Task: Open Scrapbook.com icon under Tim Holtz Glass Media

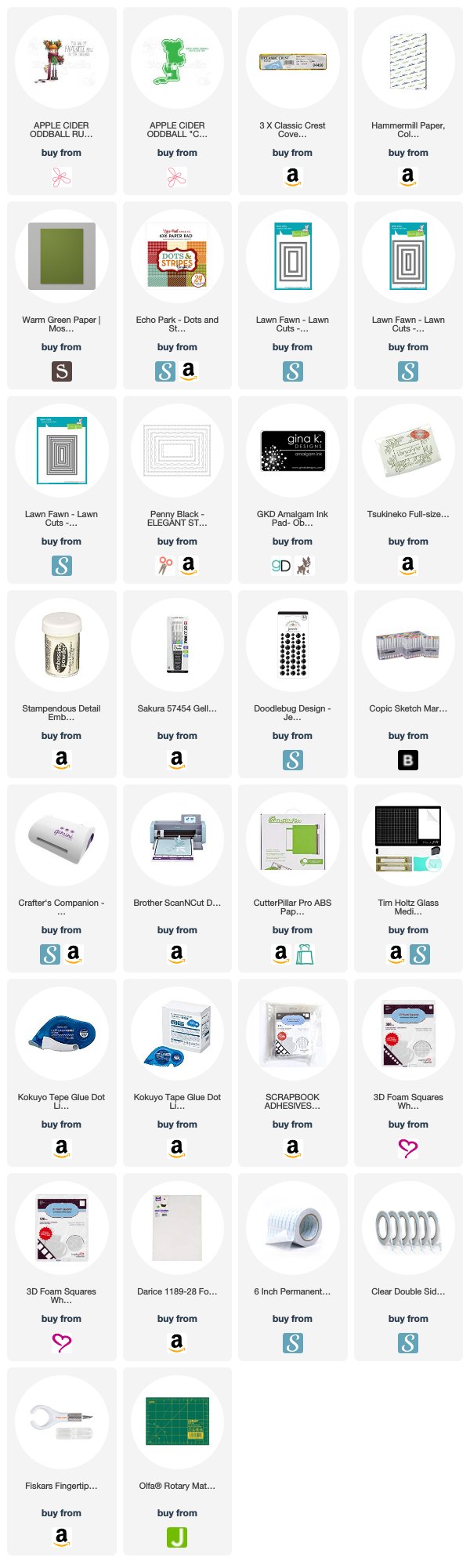Action: (x=420, y=954)
